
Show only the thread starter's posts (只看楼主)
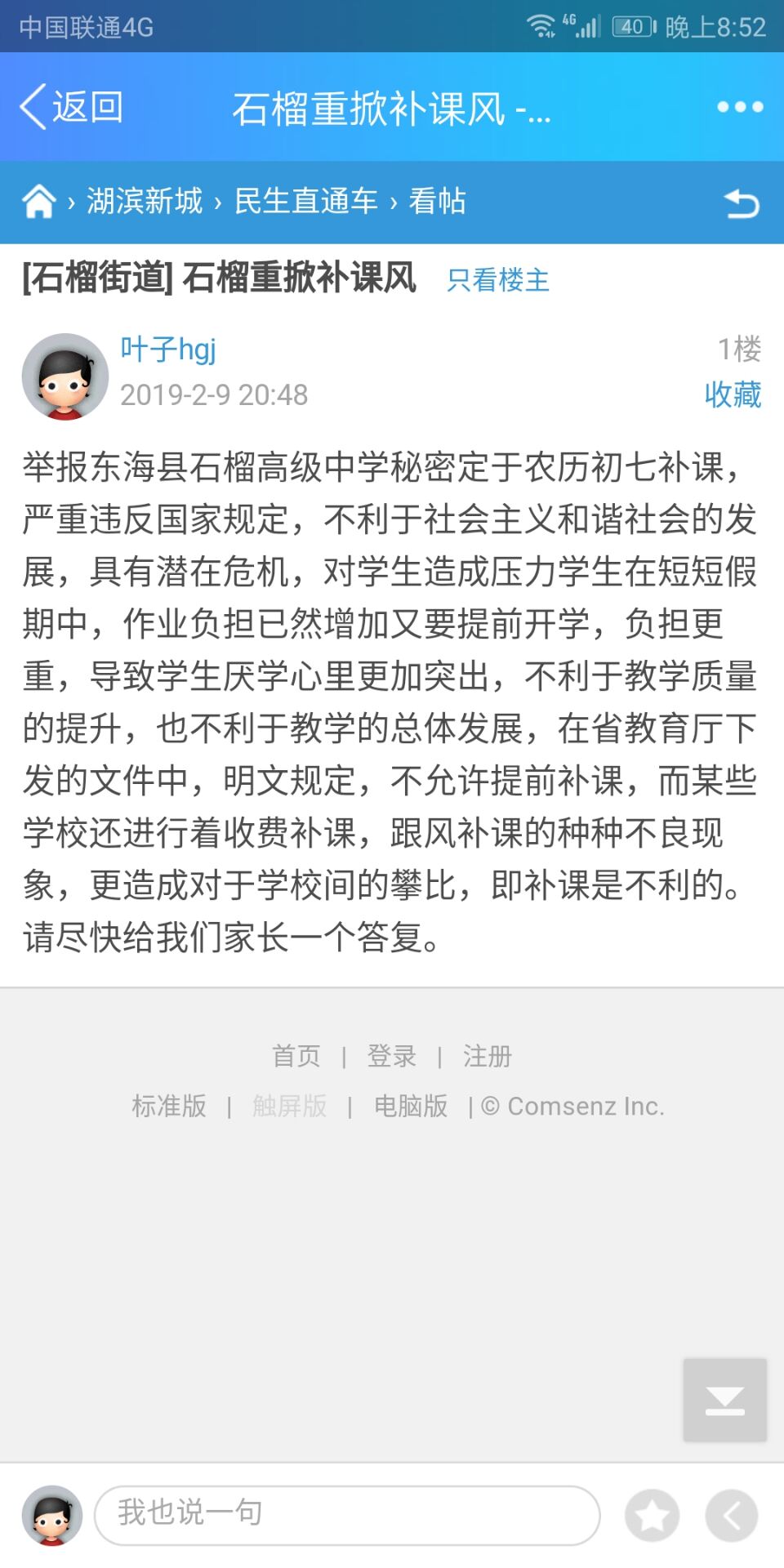(x=497, y=280)
